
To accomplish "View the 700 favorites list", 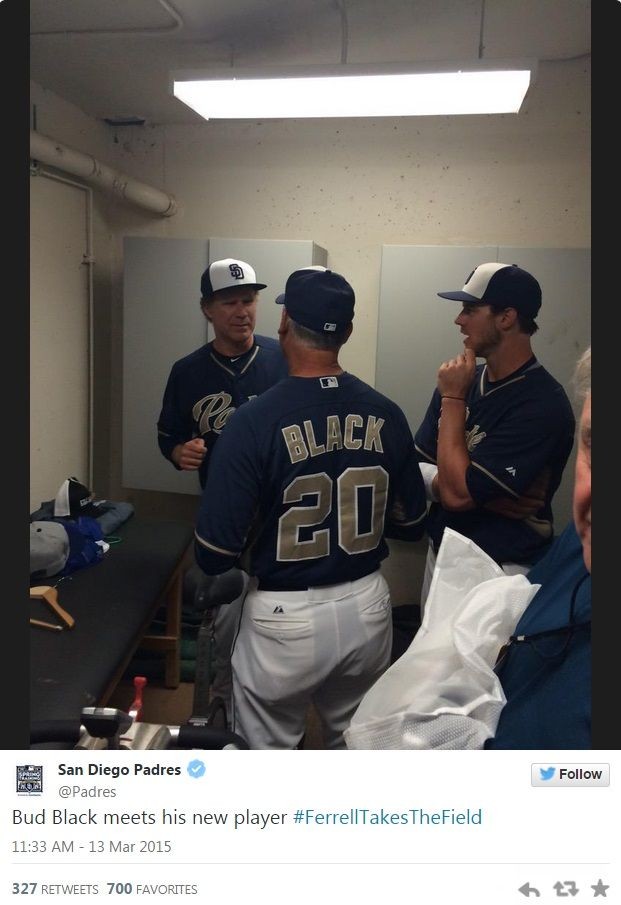I will coord(152,889).
